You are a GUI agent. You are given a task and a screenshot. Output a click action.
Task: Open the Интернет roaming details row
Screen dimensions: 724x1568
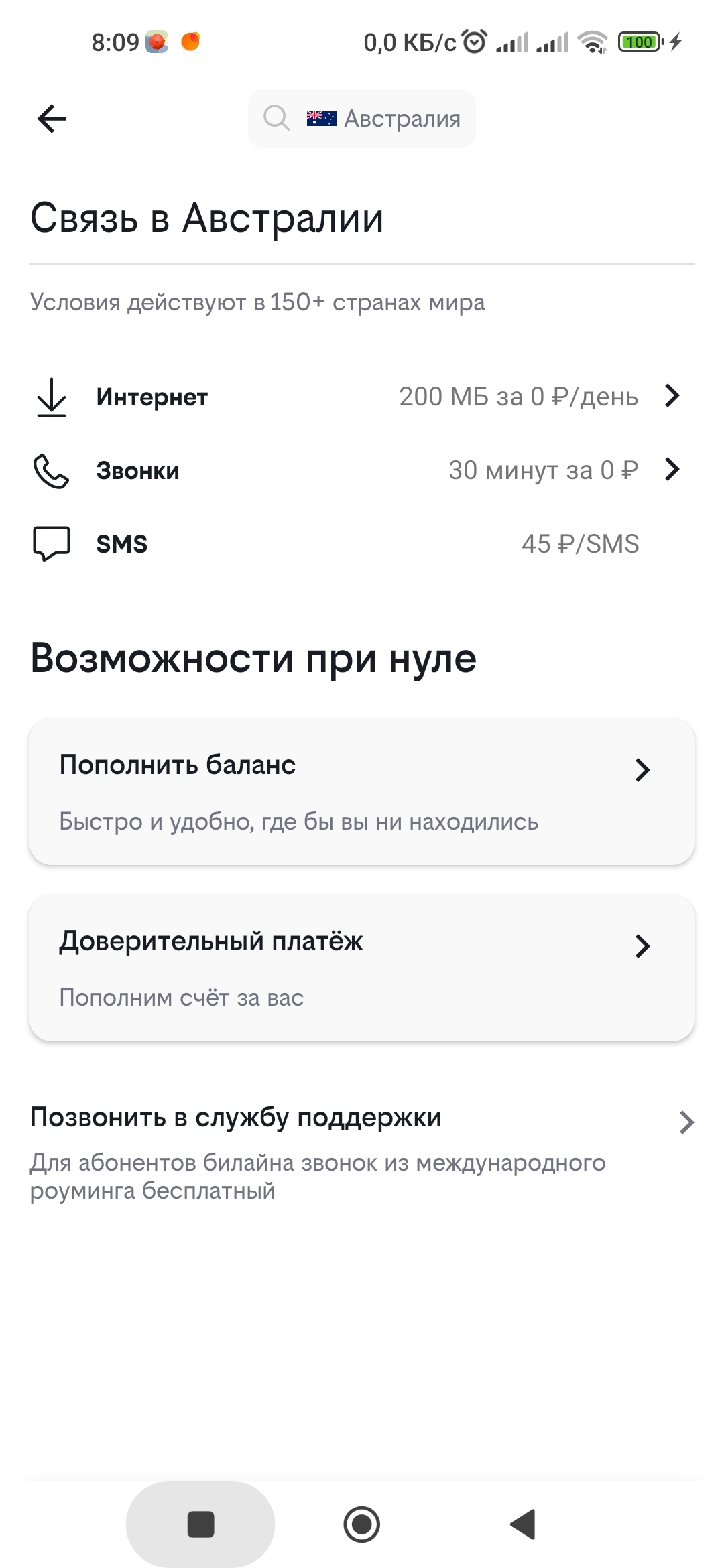[x=362, y=397]
